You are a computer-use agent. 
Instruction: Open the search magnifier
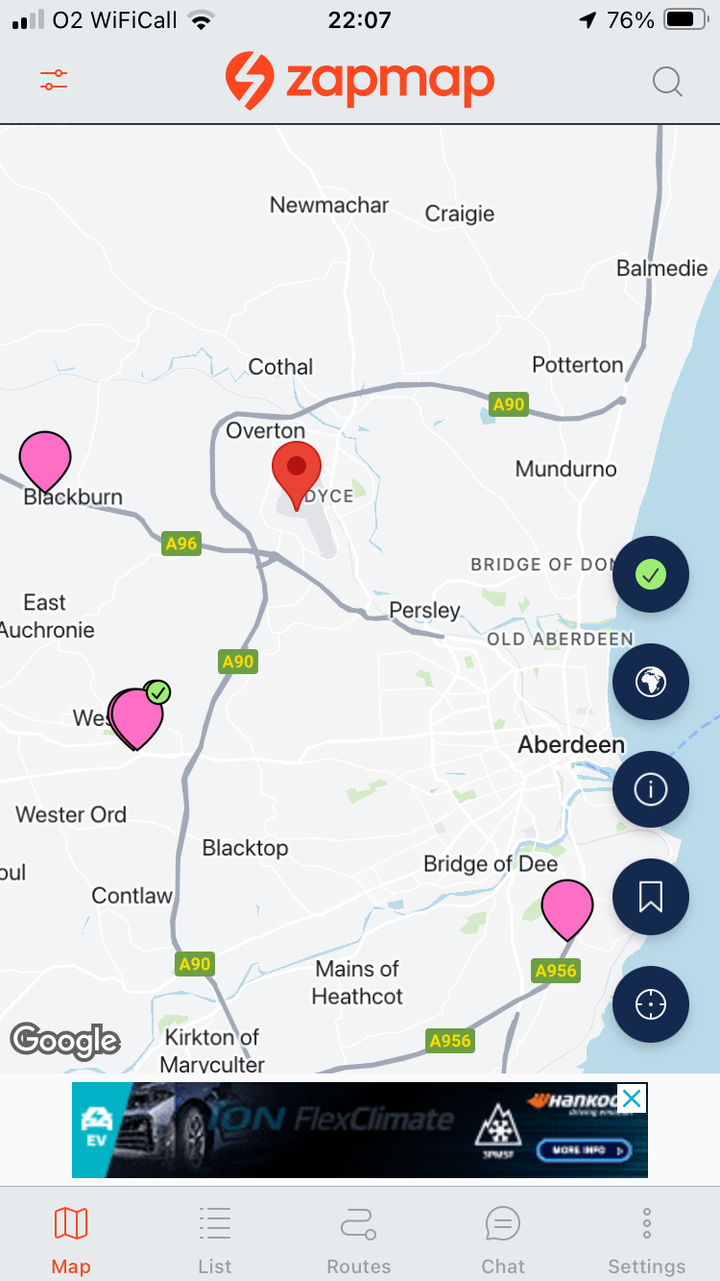[x=667, y=81]
